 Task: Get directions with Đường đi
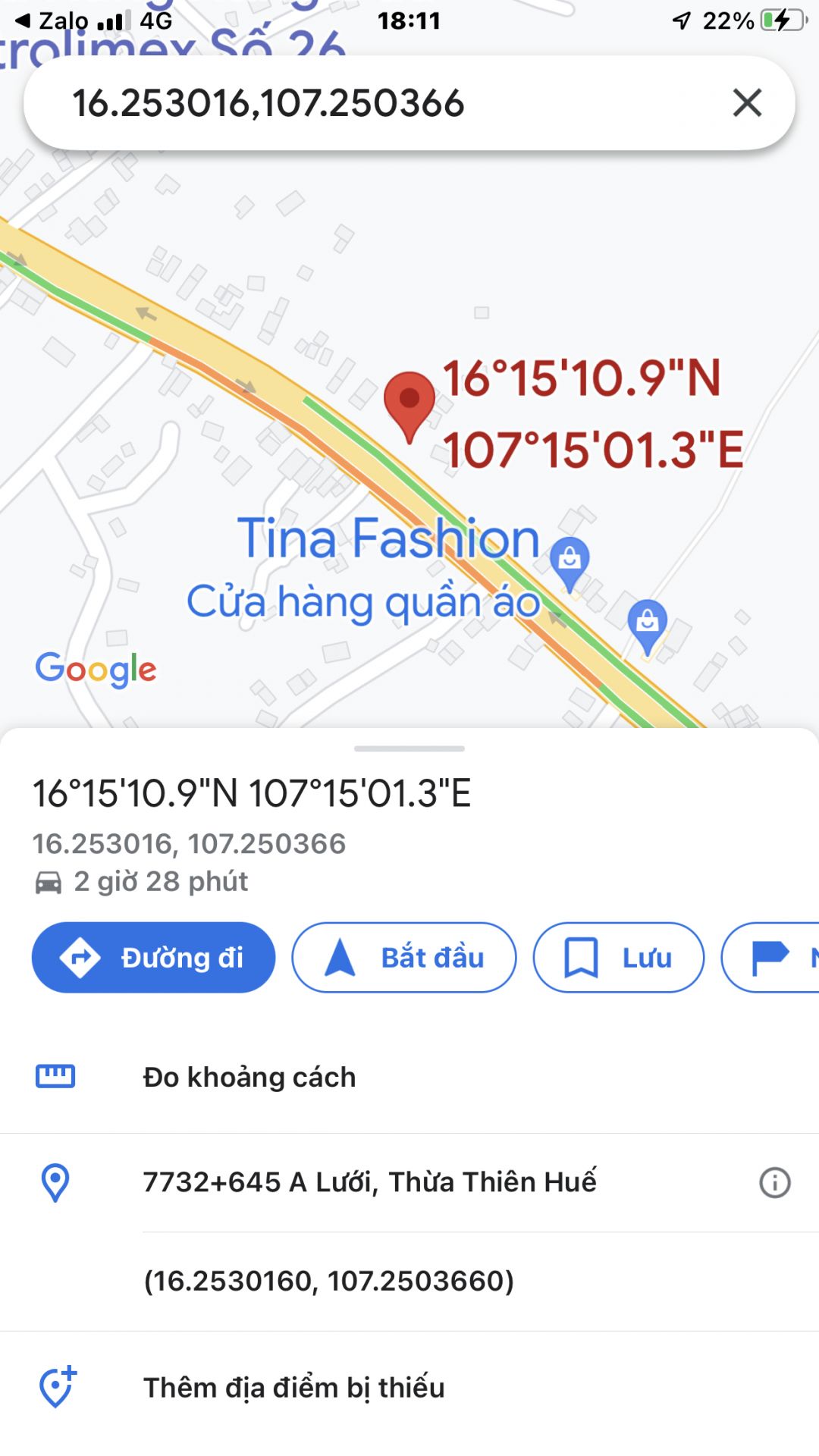153,958
